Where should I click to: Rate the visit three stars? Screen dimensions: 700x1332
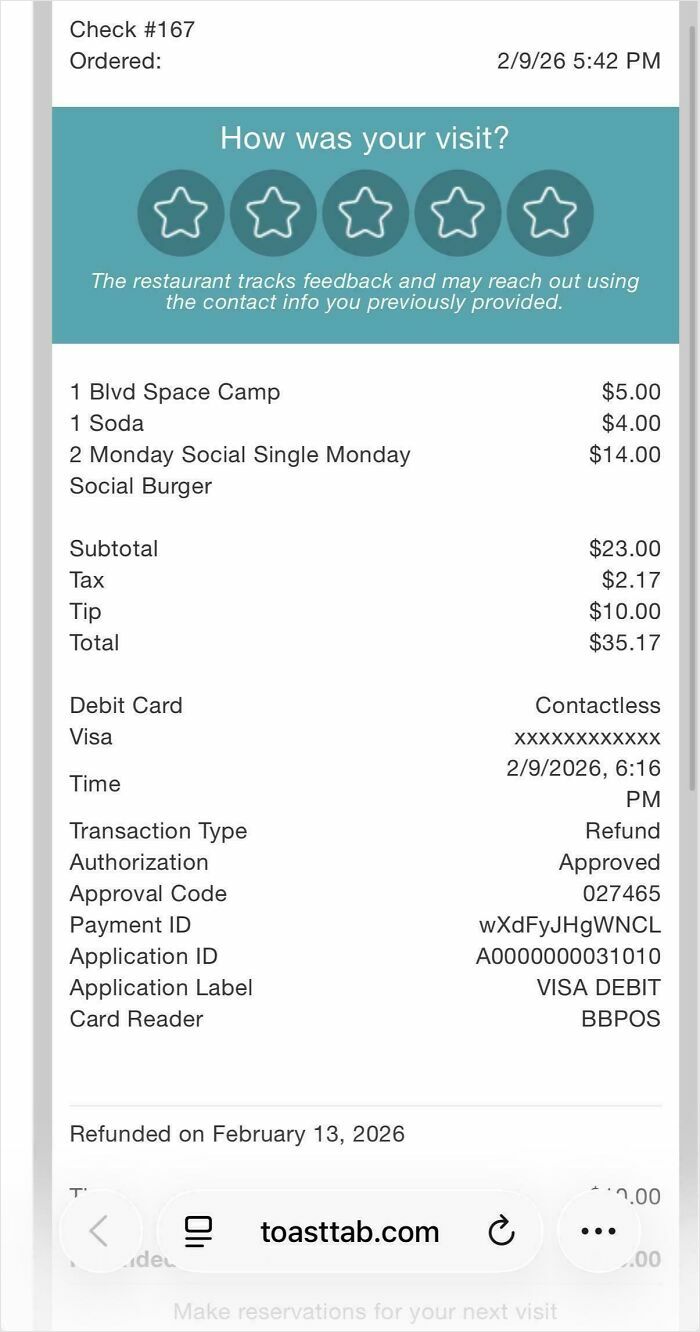pos(365,213)
